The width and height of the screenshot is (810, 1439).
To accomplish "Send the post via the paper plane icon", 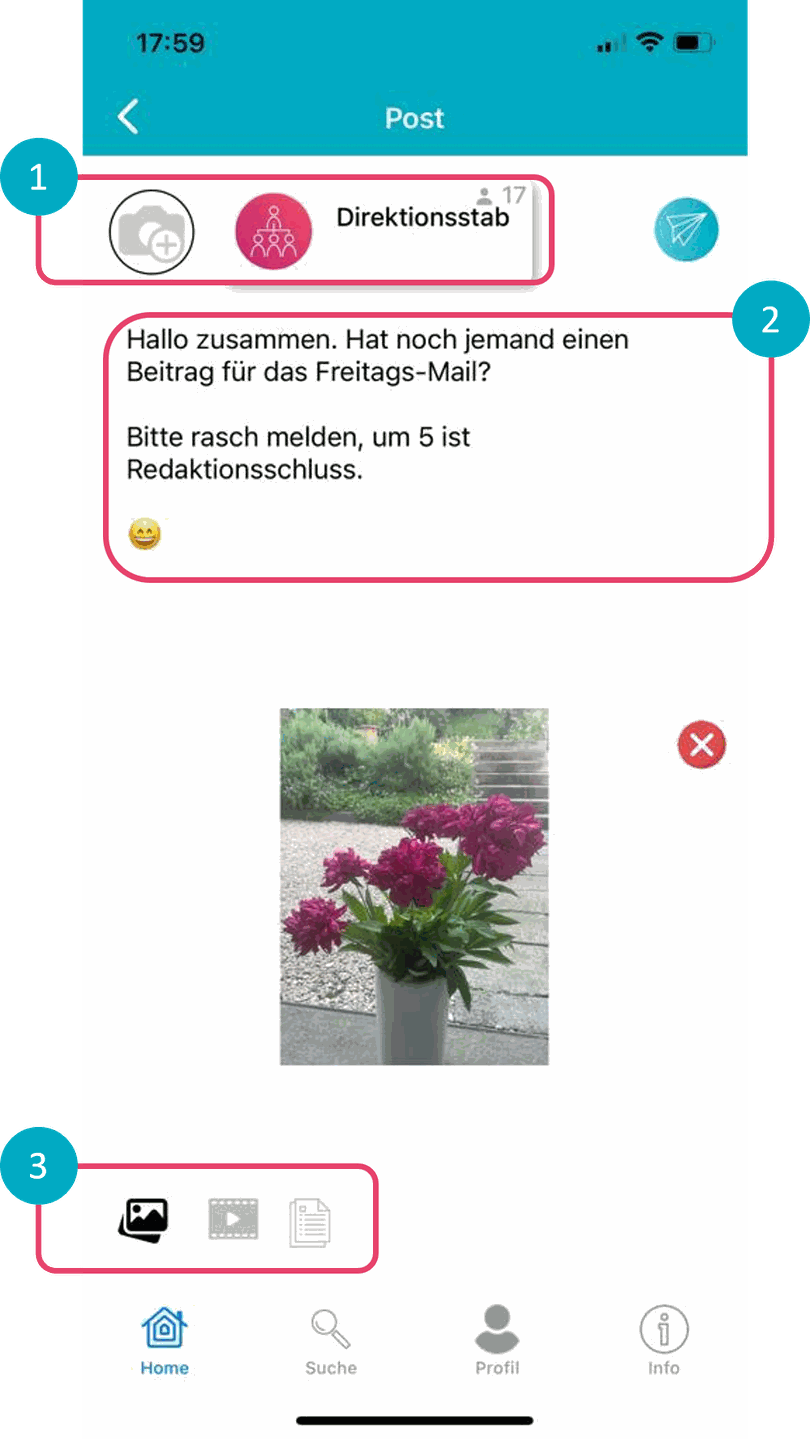I will pyautogui.click(x=685, y=229).
